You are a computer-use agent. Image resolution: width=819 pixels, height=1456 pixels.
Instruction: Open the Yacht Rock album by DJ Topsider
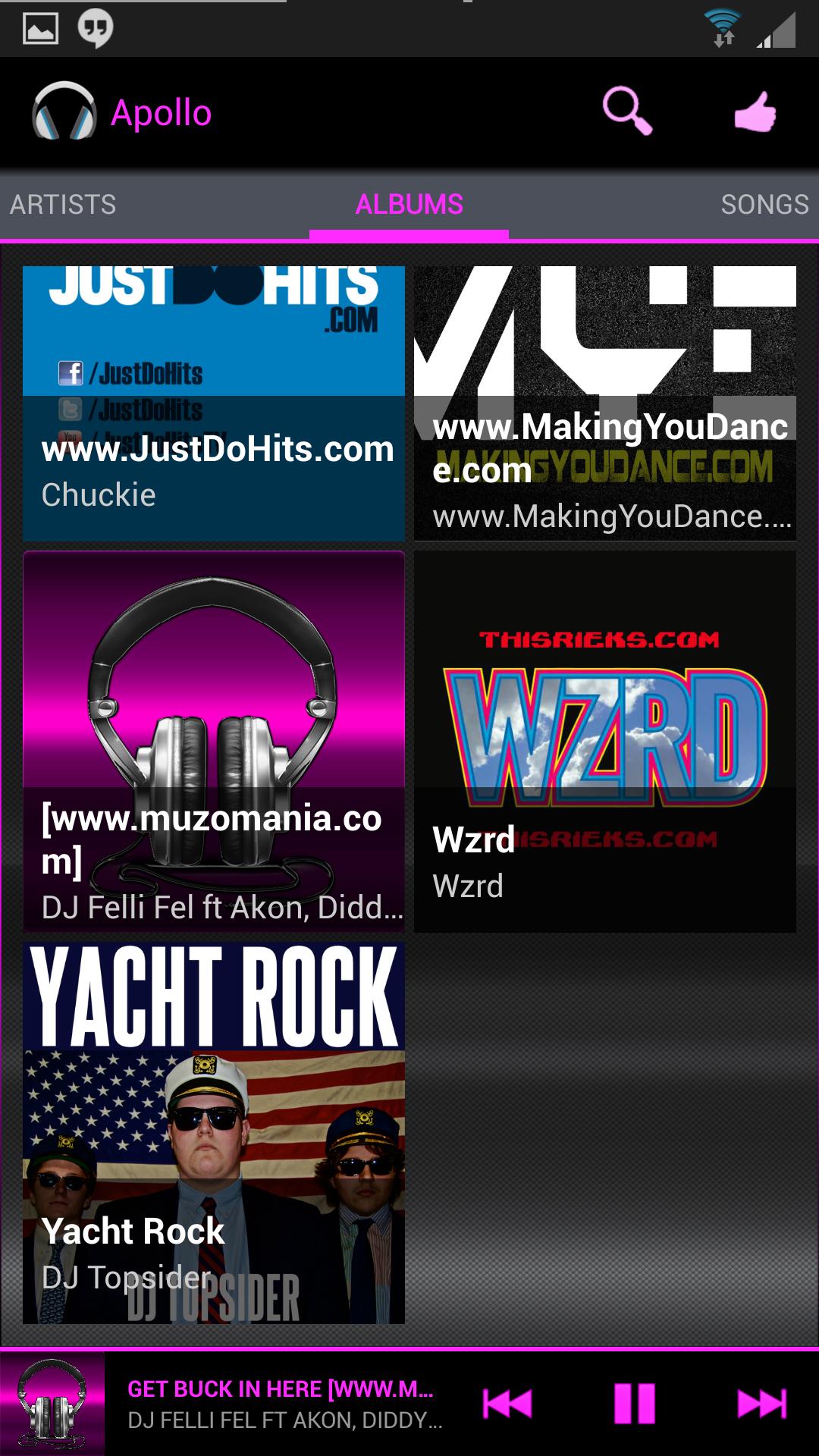click(x=214, y=1133)
